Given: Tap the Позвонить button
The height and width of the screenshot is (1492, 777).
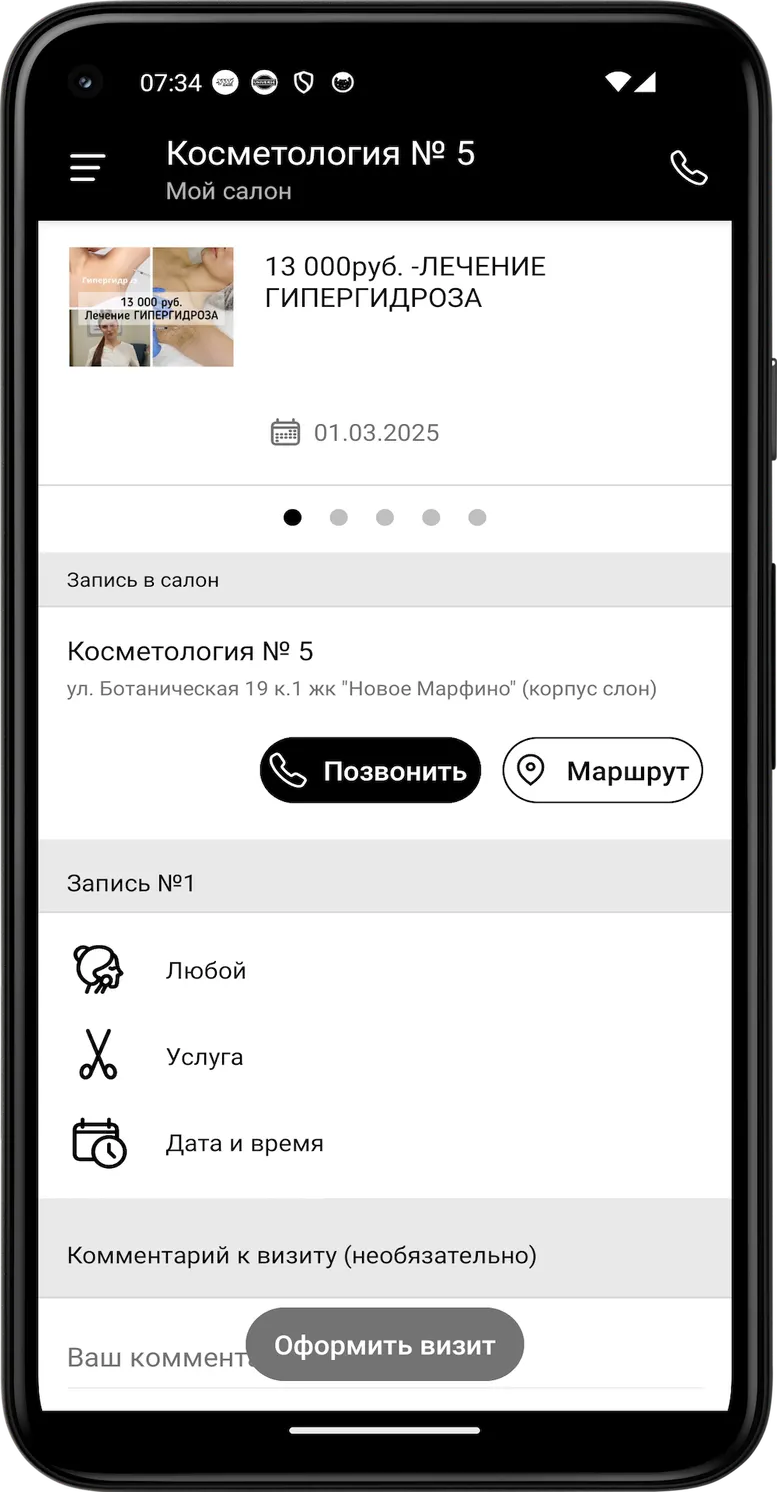Looking at the screenshot, I should click(x=370, y=770).
